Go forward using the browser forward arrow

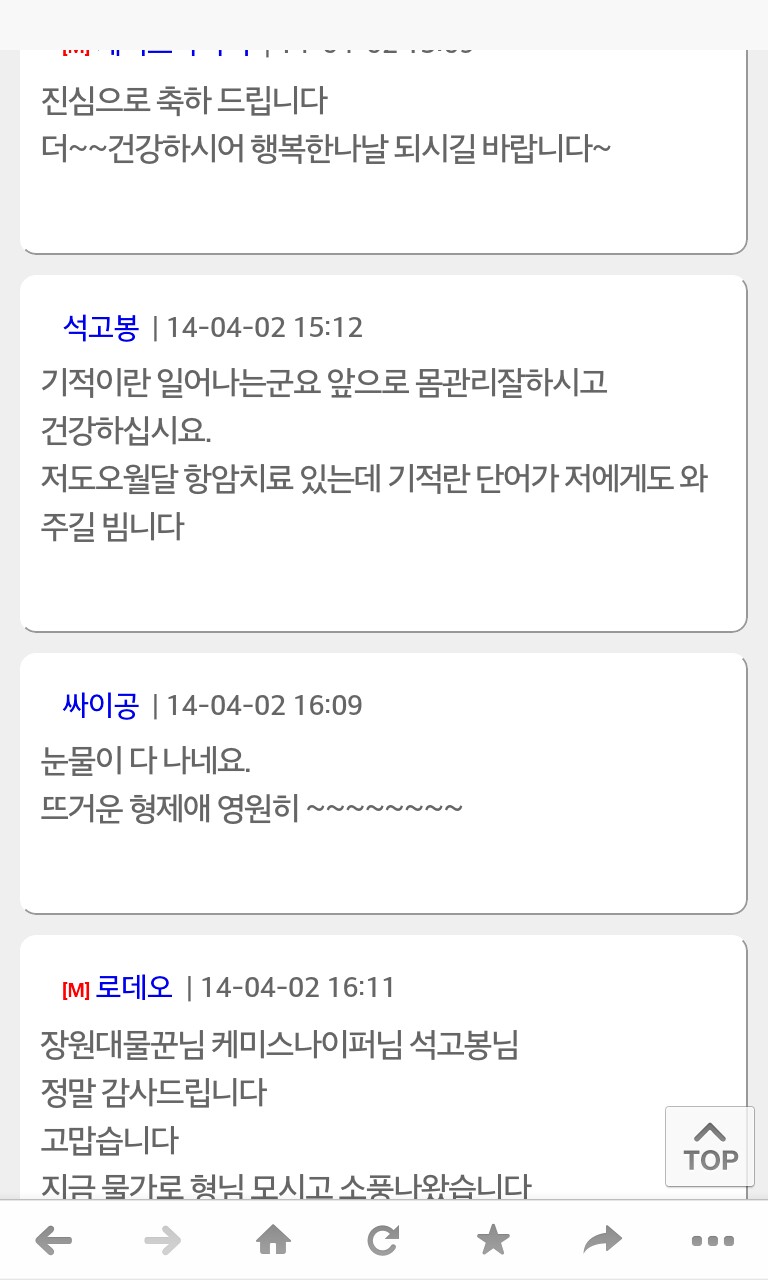point(163,1241)
